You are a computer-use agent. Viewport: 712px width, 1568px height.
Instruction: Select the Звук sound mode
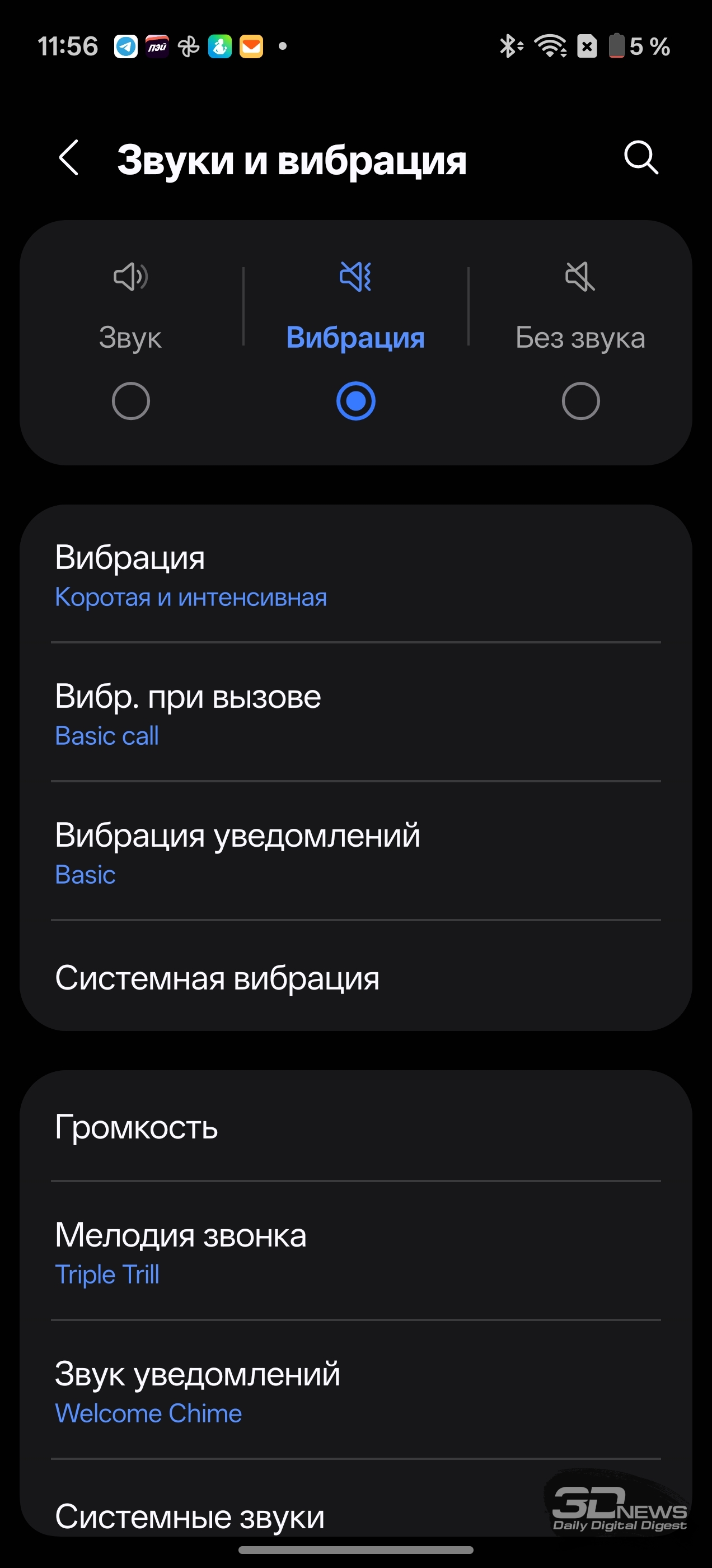131,400
